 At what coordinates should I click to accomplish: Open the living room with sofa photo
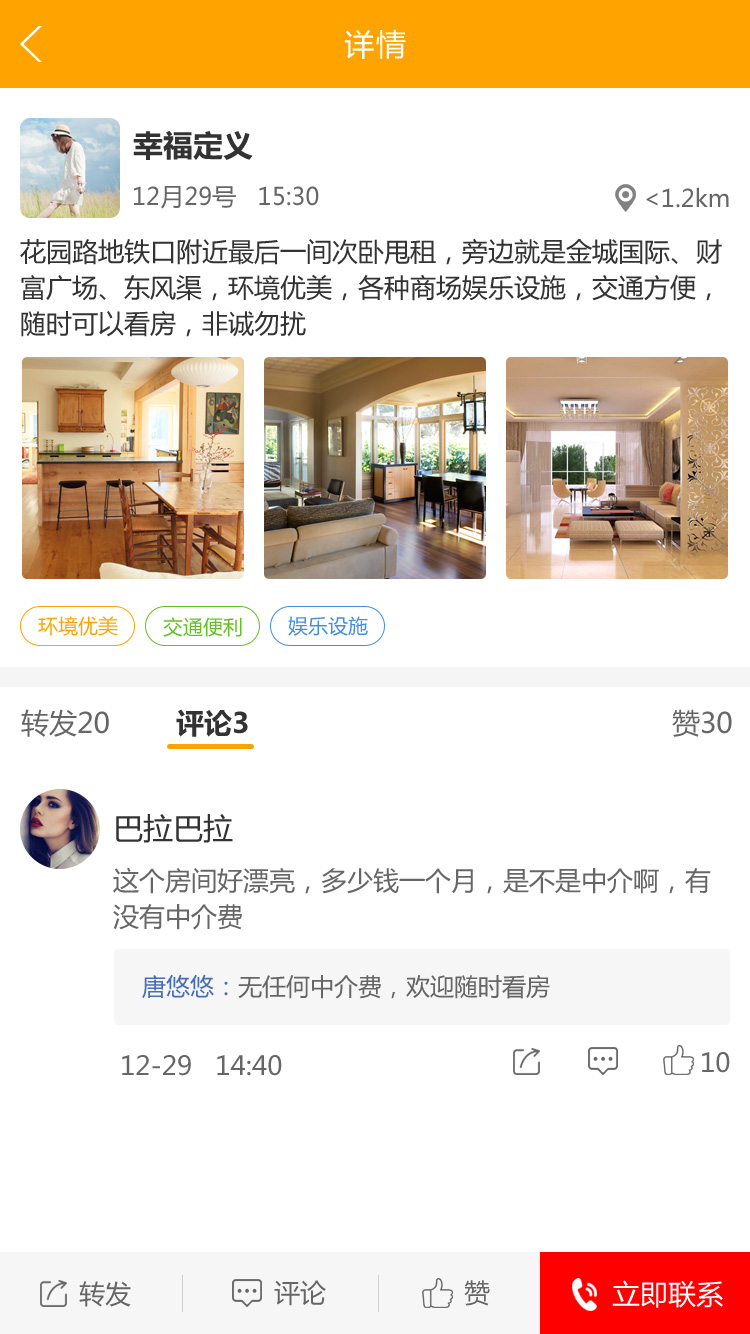375,468
